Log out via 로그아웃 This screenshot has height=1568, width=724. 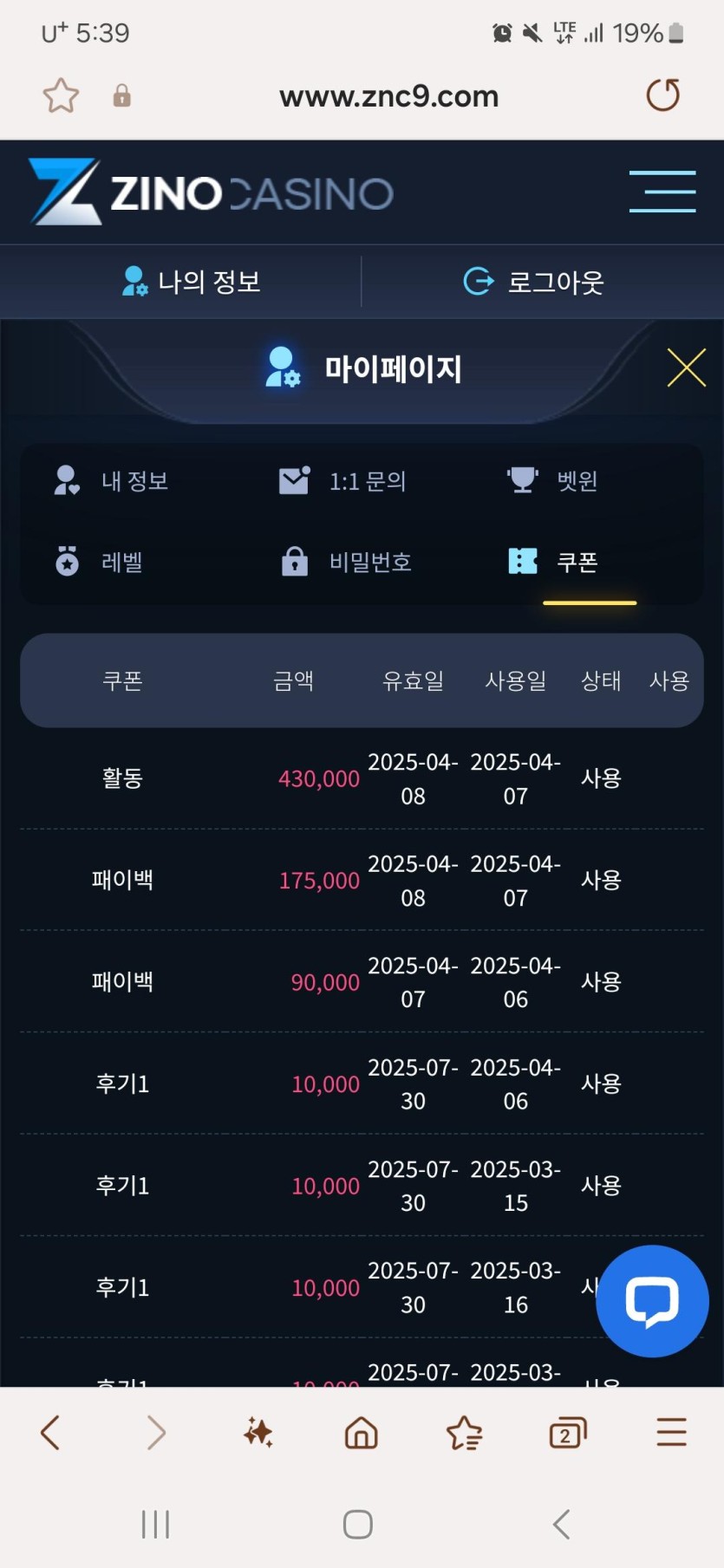534,282
